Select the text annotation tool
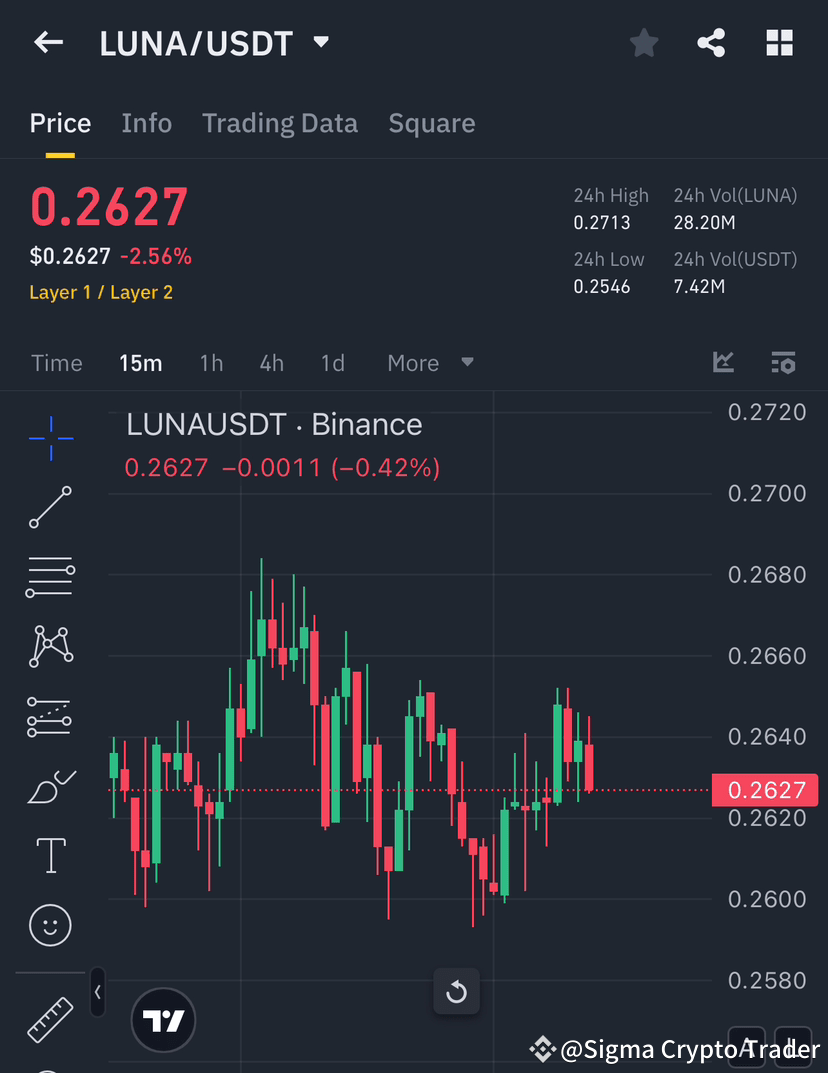Screen dimensions: 828x1073 [x=50, y=855]
